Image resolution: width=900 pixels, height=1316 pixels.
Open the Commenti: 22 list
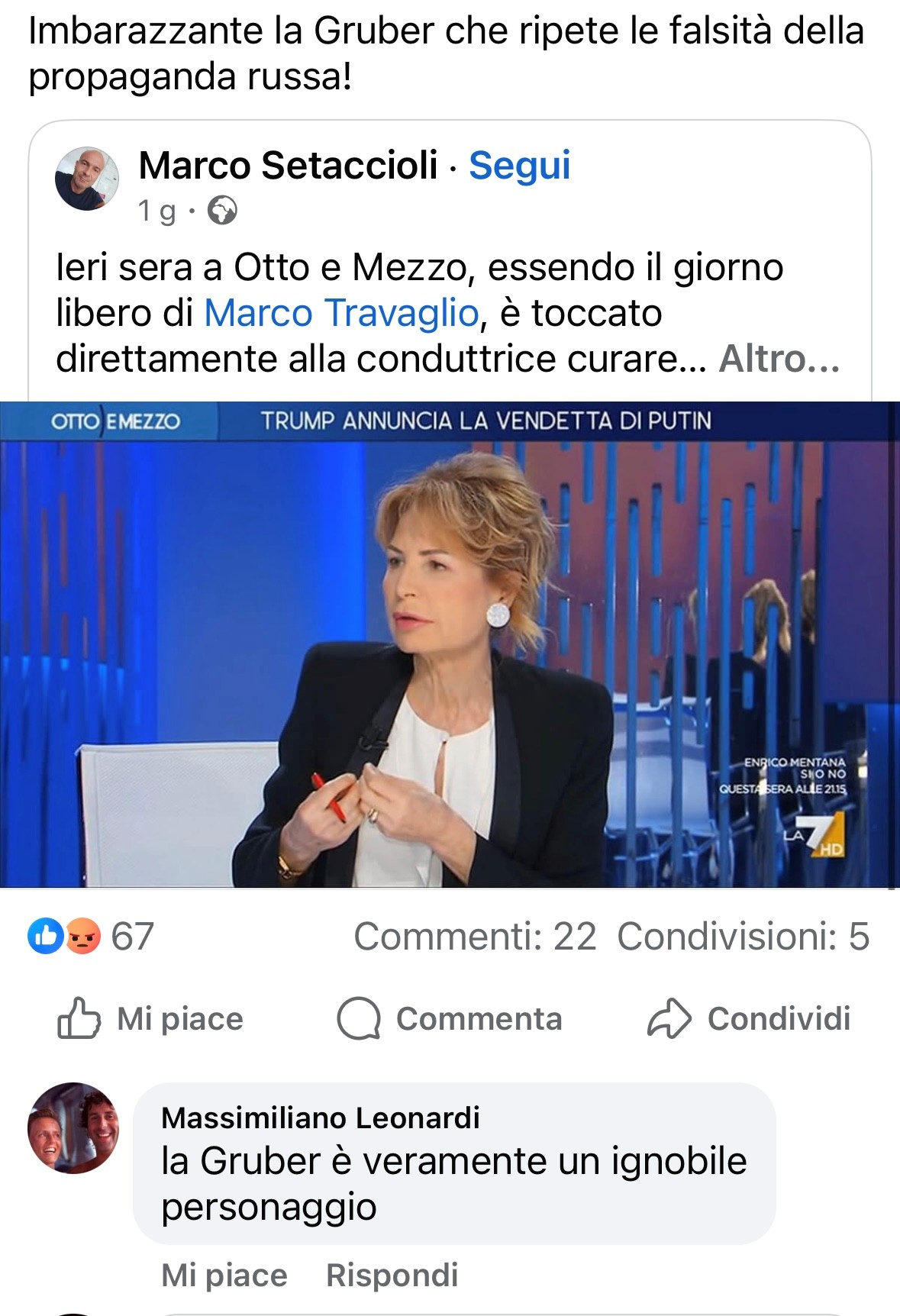click(x=474, y=937)
